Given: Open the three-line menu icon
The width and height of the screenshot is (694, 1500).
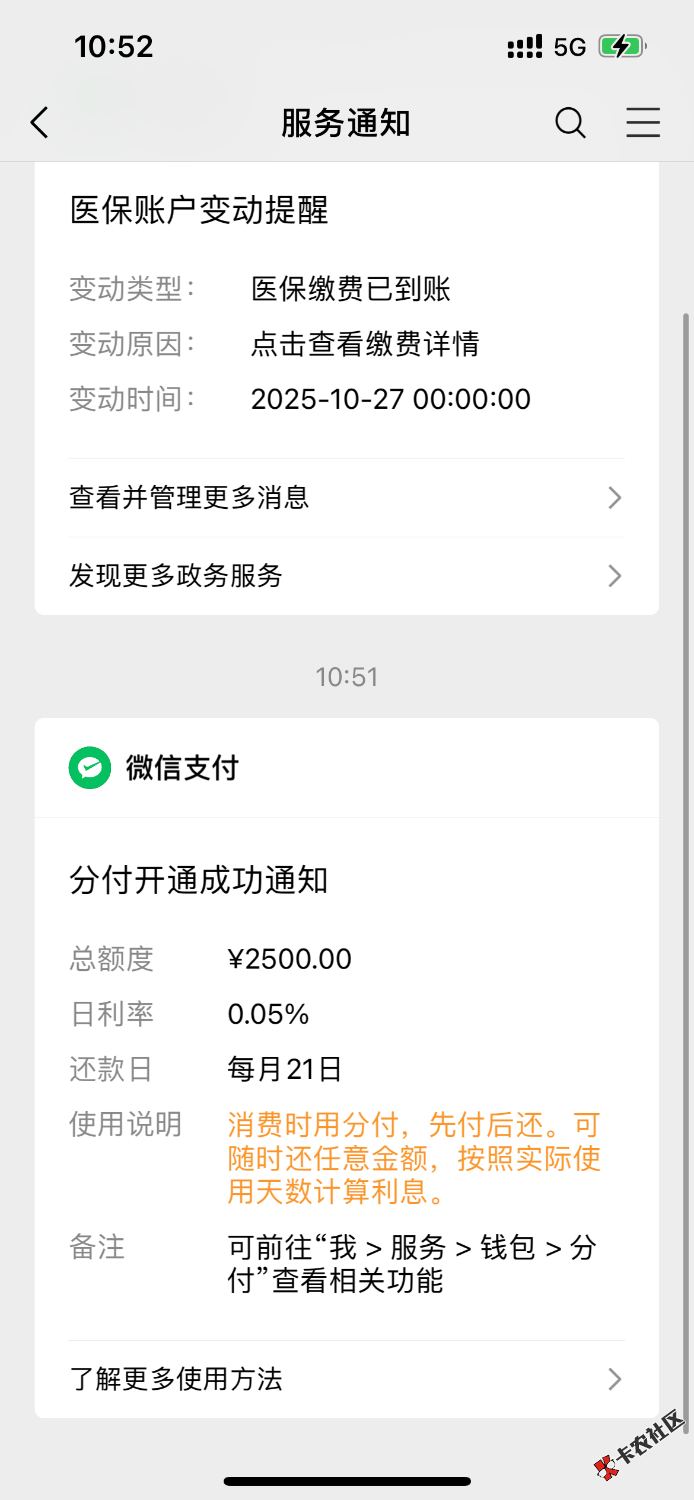Looking at the screenshot, I should click(643, 123).
